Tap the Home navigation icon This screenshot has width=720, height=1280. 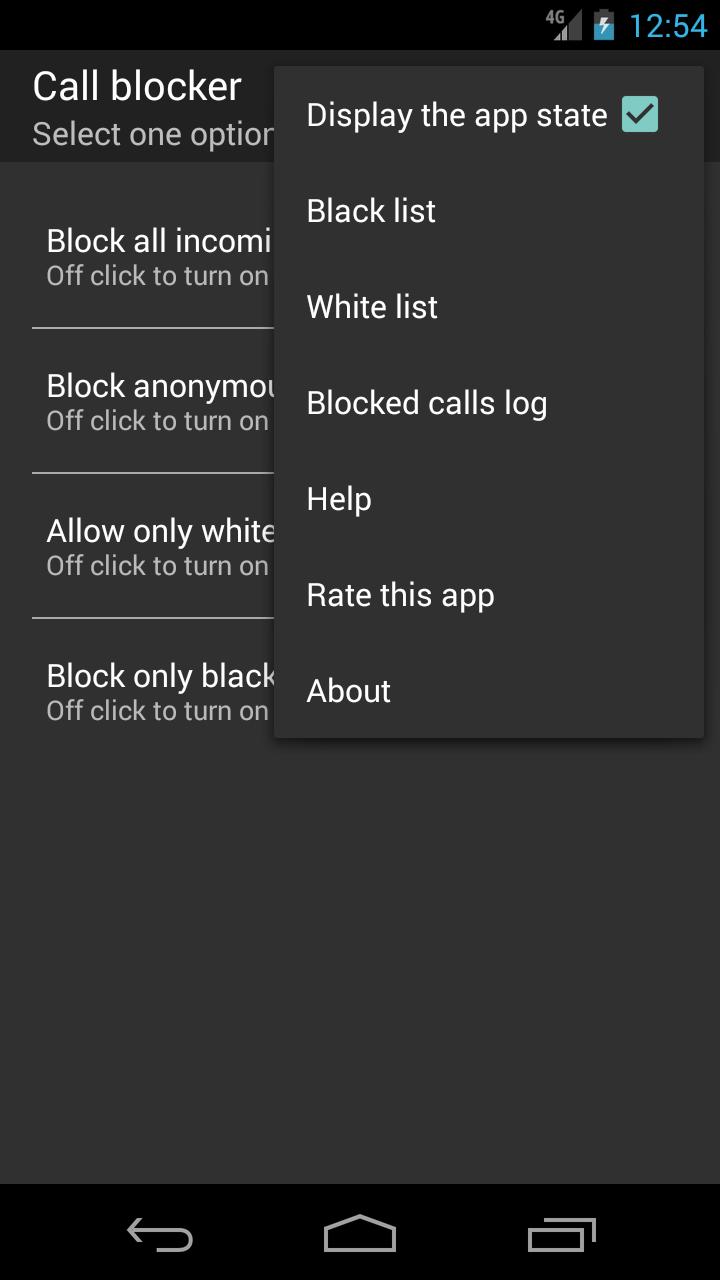359,1235
